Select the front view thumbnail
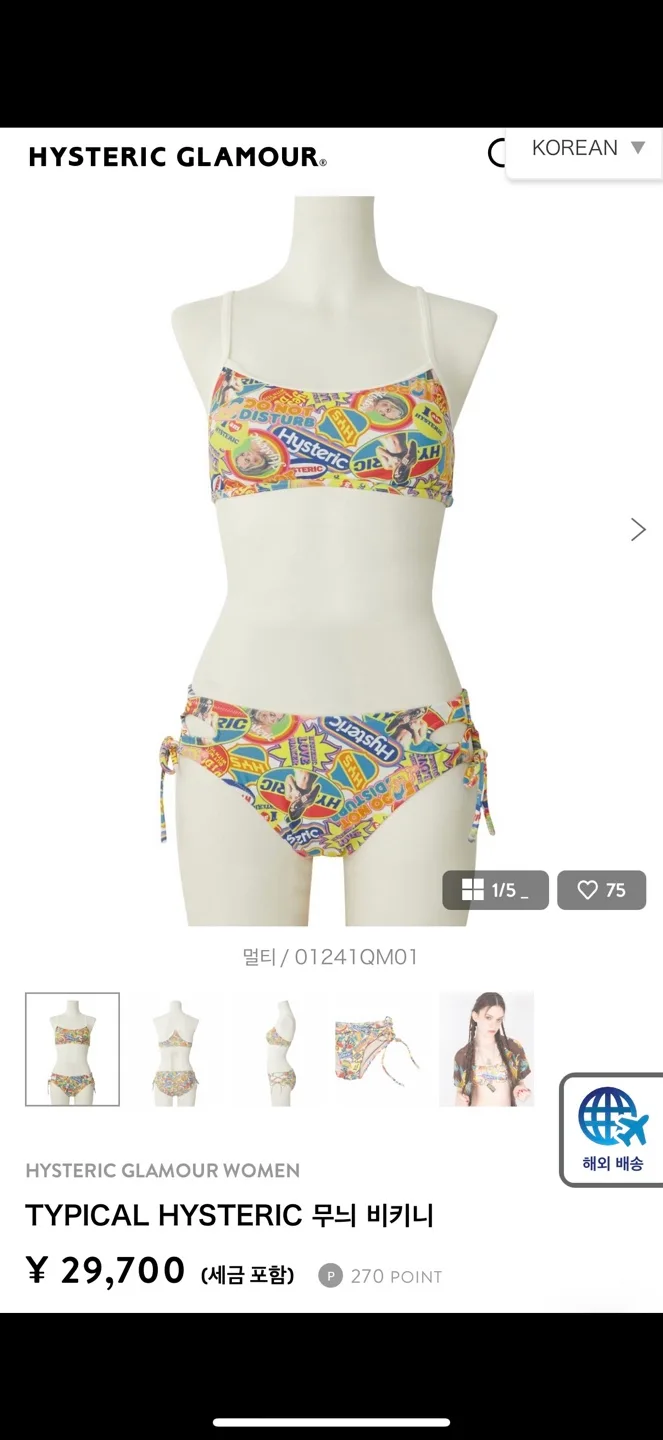The height and width of the screenshot is (1440, 663). click(x=72, y=1049)
